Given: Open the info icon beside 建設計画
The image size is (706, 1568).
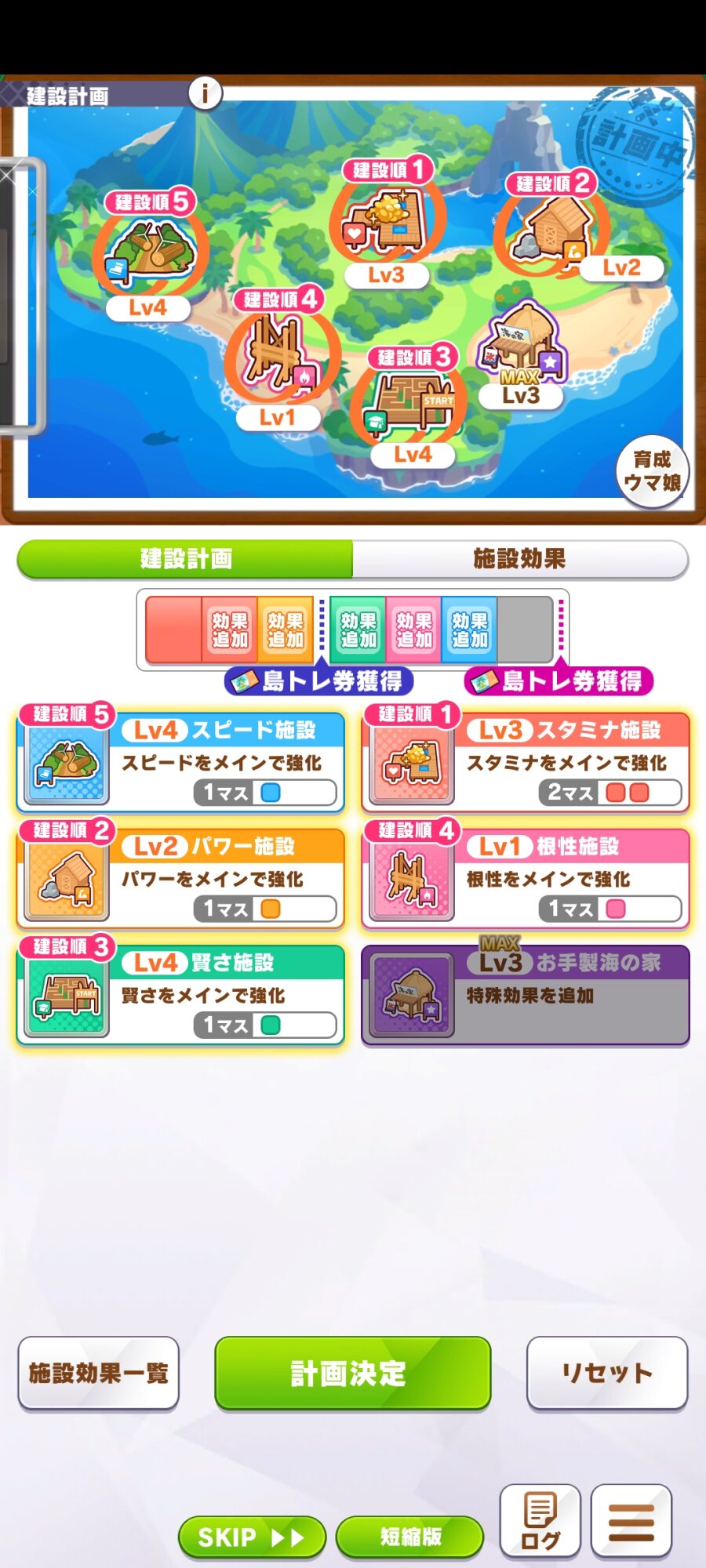Looking at the screenshot, I should (206, 93).
